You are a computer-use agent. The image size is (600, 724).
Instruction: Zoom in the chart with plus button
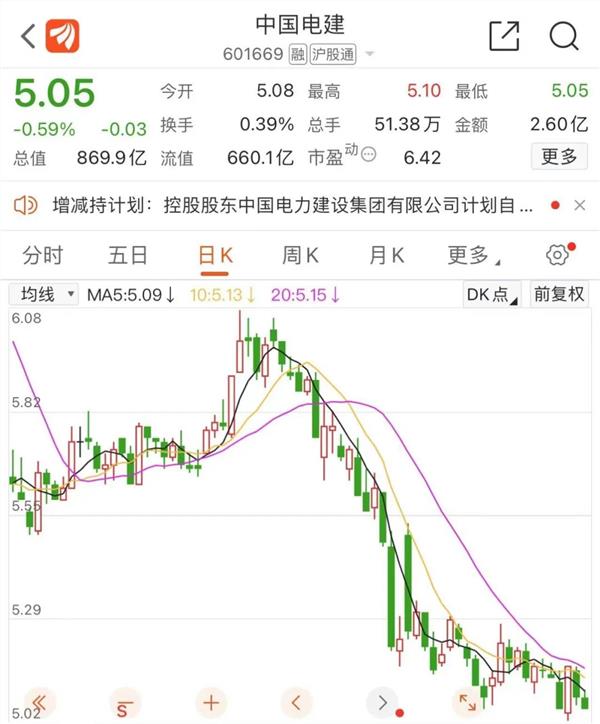210,699
